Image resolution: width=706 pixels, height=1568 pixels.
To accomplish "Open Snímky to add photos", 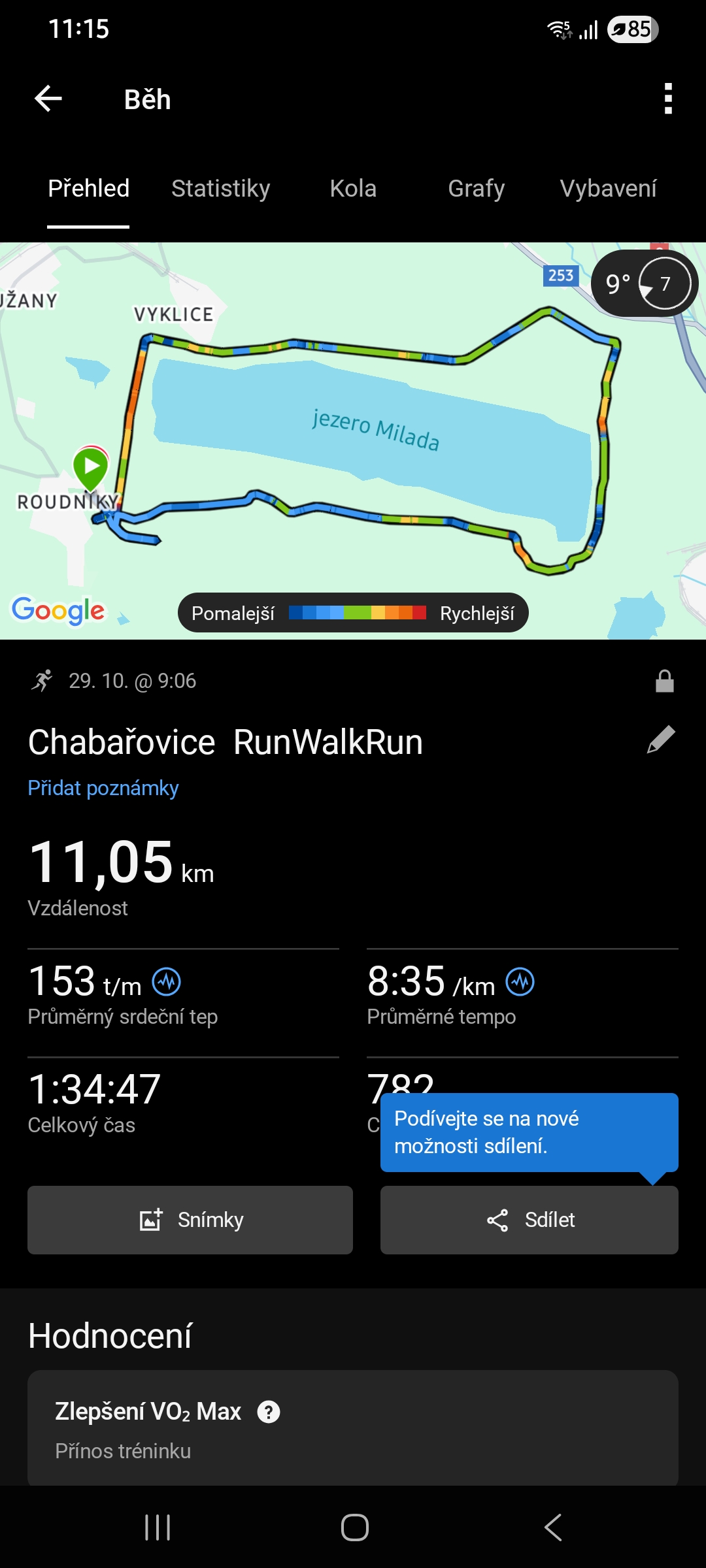I will 190,1220.
